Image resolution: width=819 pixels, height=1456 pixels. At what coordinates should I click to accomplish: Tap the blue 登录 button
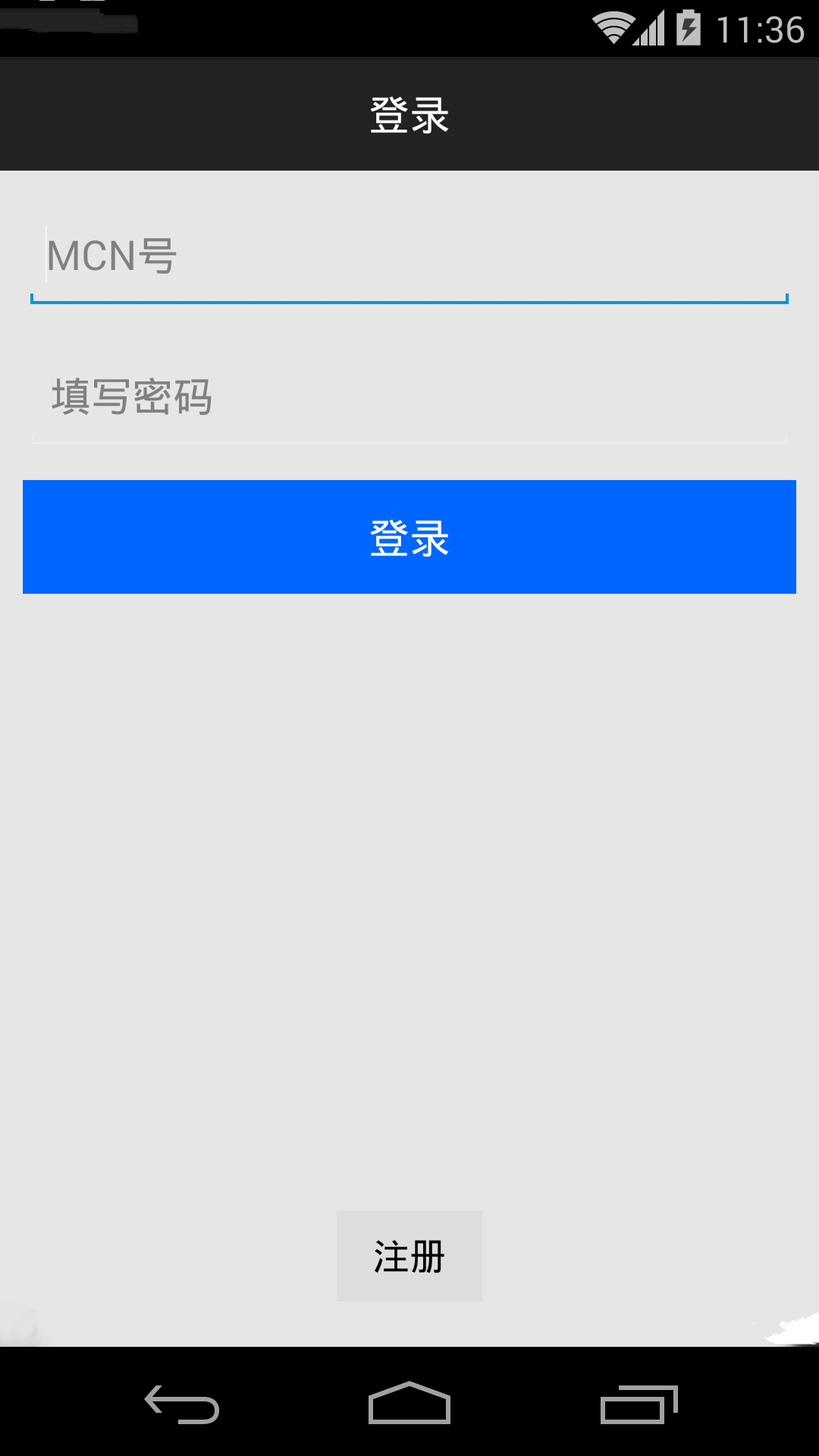point(409,537)
